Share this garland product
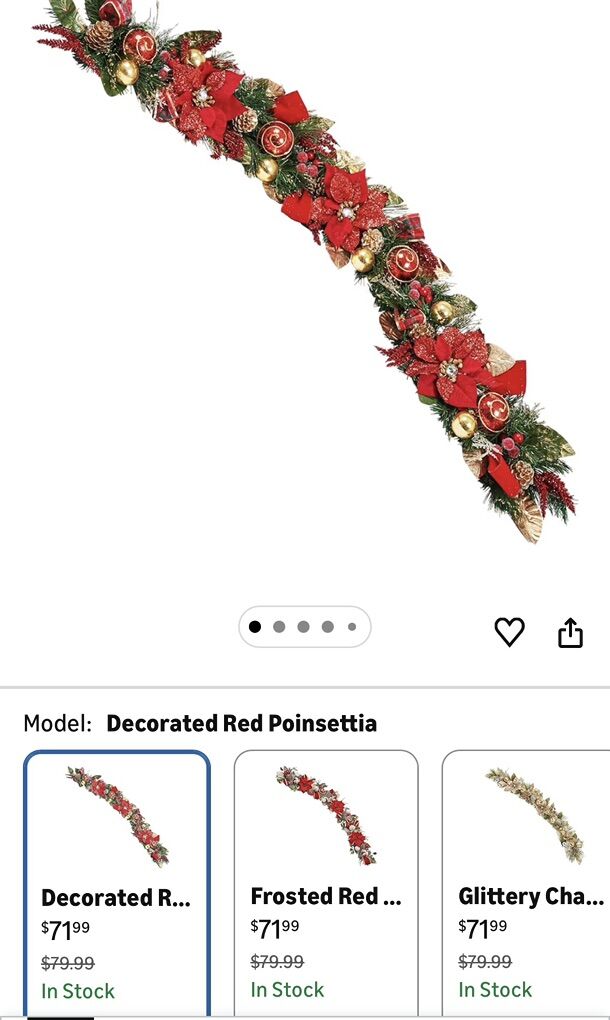Image resolution: width=610 pixels, height=1020 pixels. pos(570,632)
